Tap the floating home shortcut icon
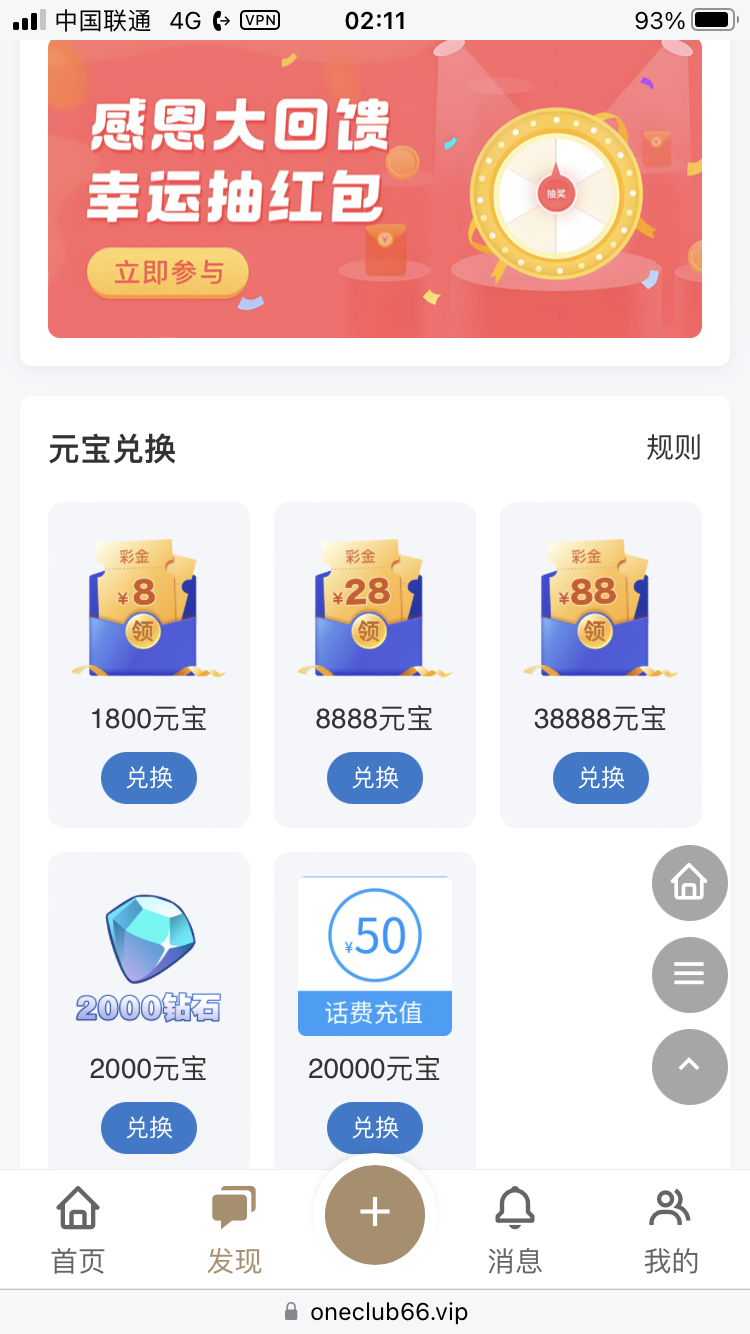750x1334 pixels. [689, 883]
